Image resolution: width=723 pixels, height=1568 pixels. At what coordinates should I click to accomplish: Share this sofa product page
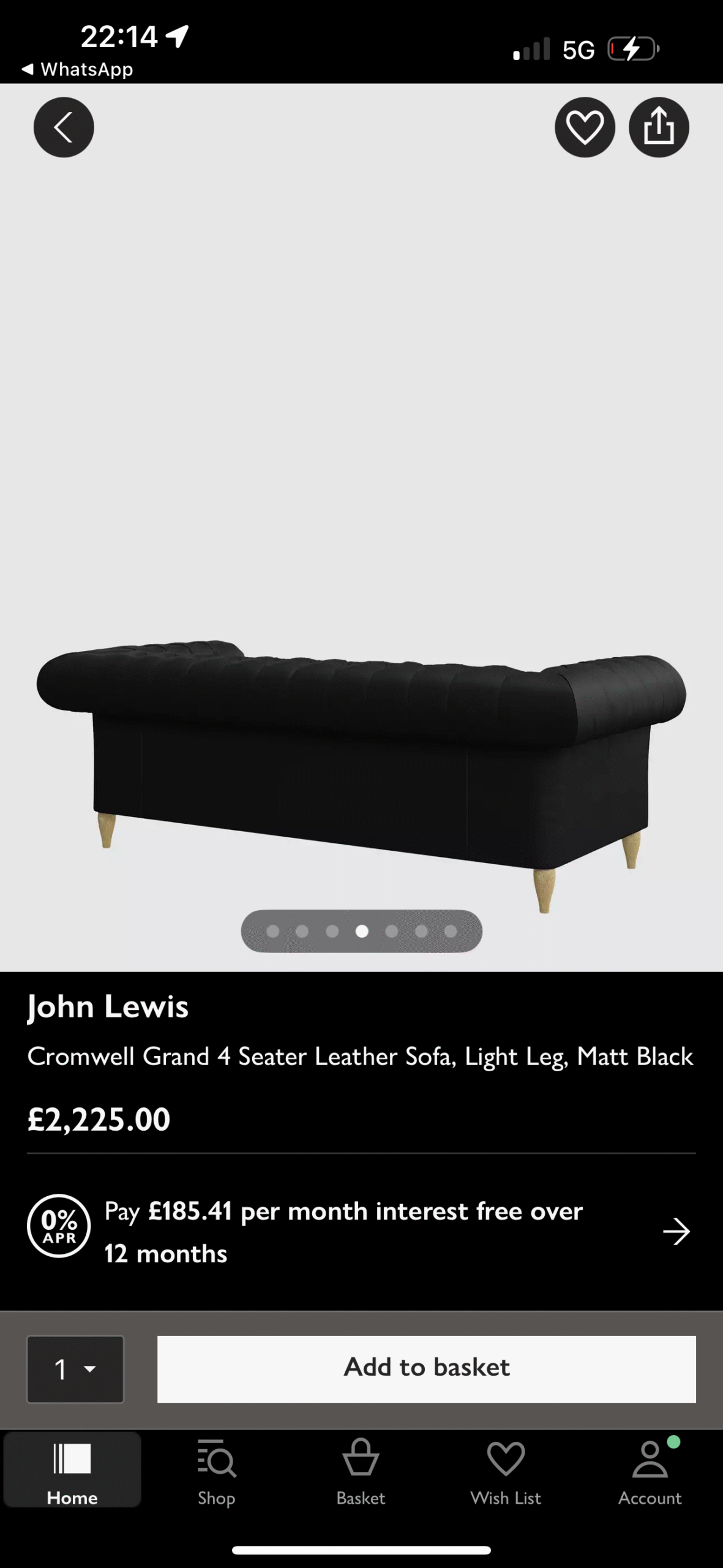659,127
